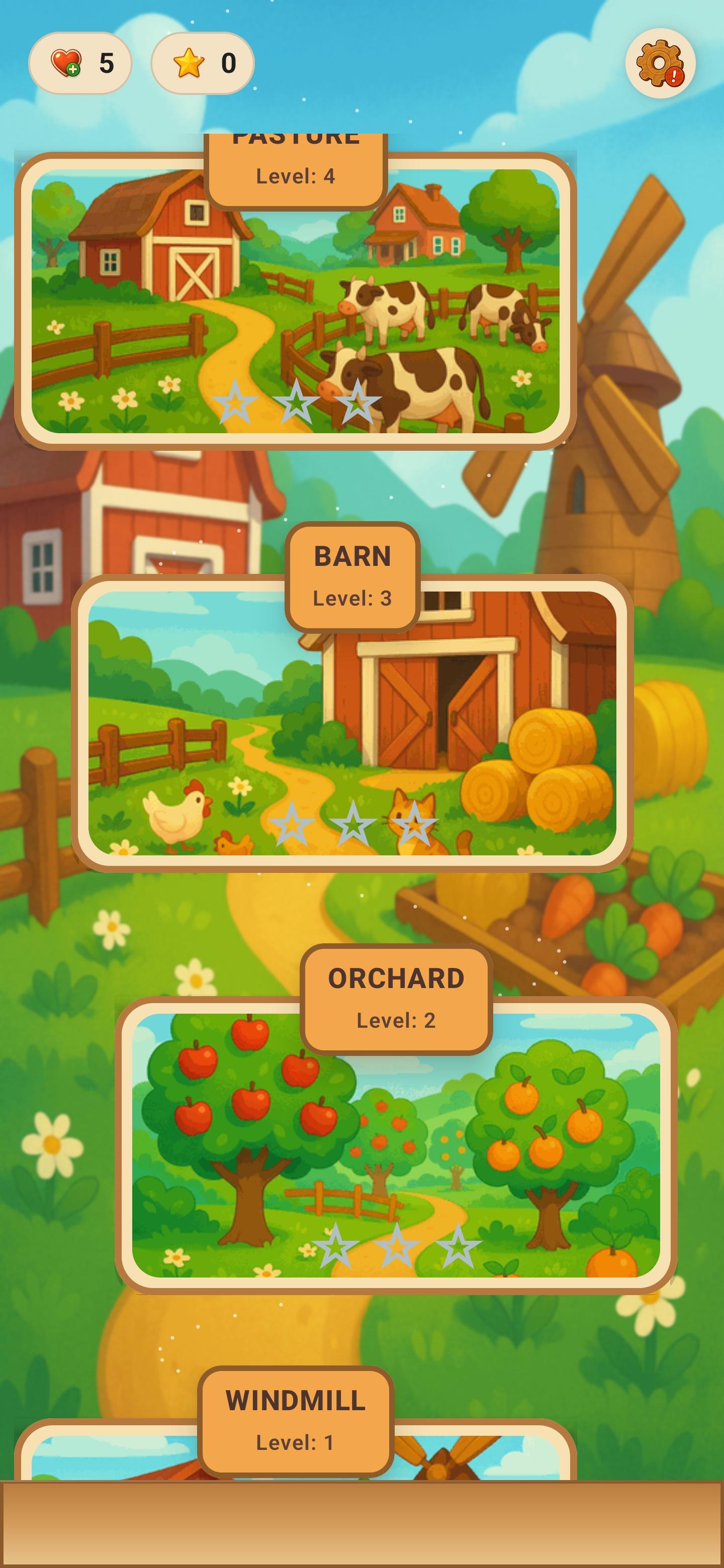Select the Barn level 3 card

point(352,723)
